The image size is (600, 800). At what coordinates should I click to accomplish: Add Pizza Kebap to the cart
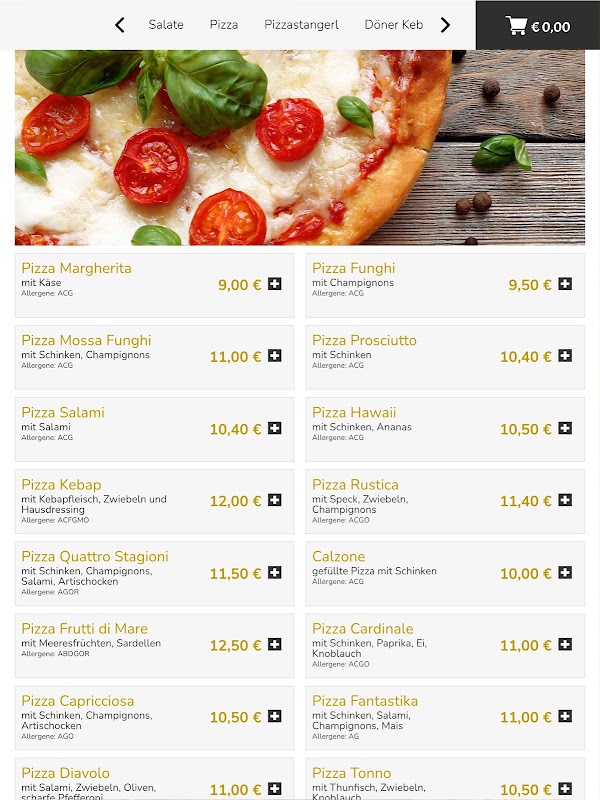[x=275, y=500]
